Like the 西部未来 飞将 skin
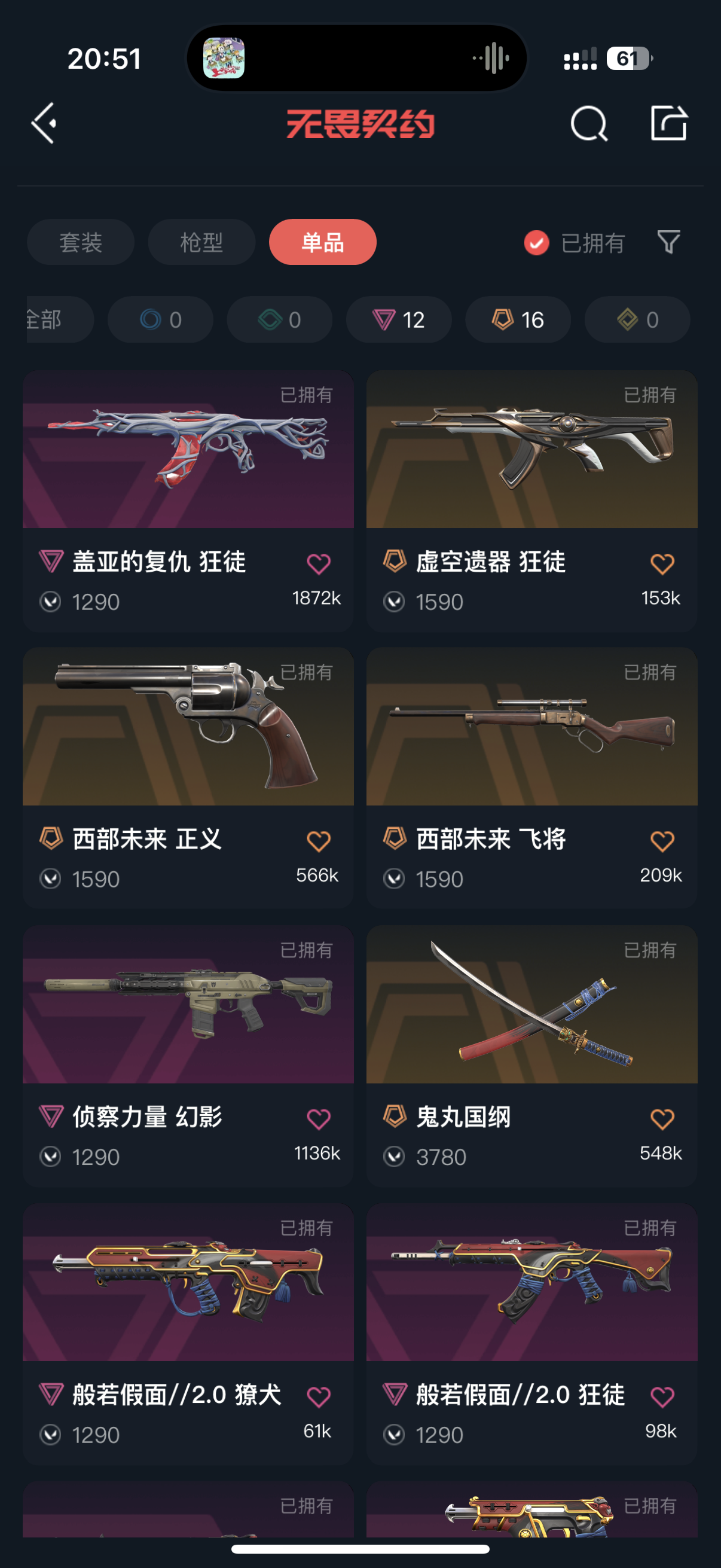 tap(662, 841)
